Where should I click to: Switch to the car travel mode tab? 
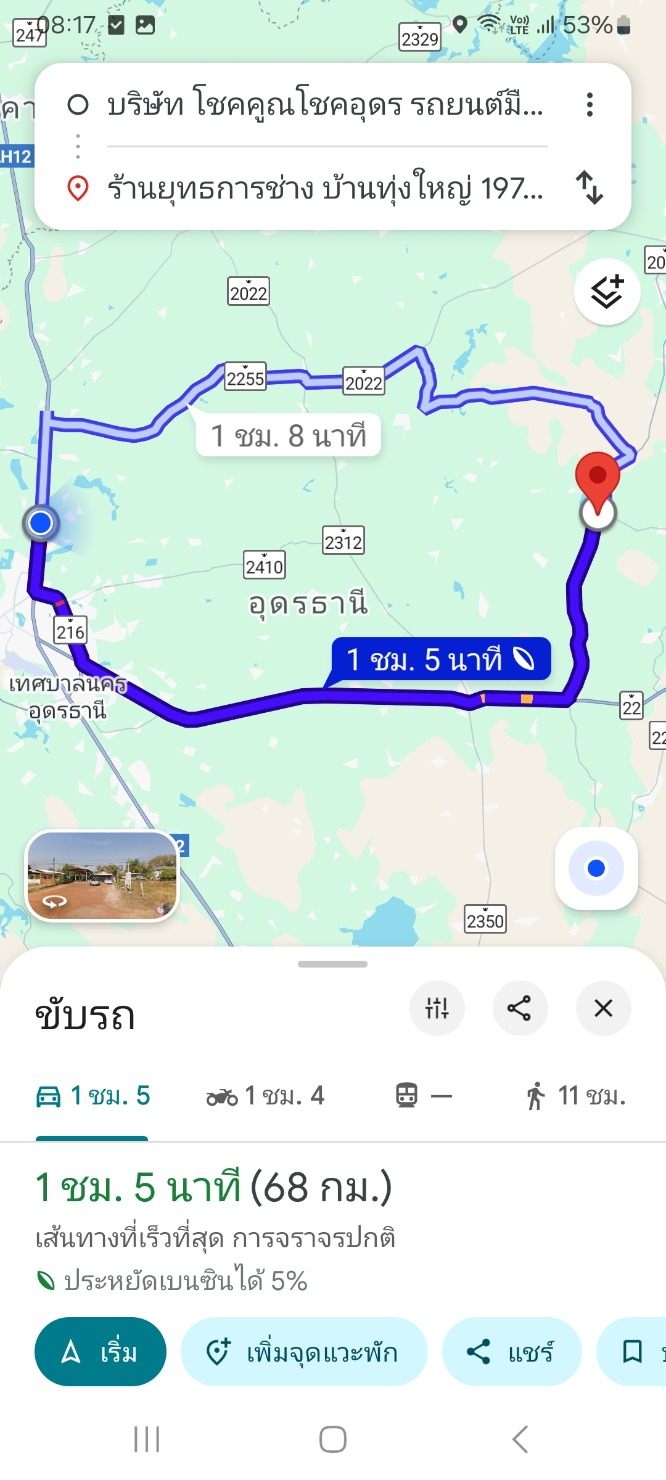[x=92, y=1096]
